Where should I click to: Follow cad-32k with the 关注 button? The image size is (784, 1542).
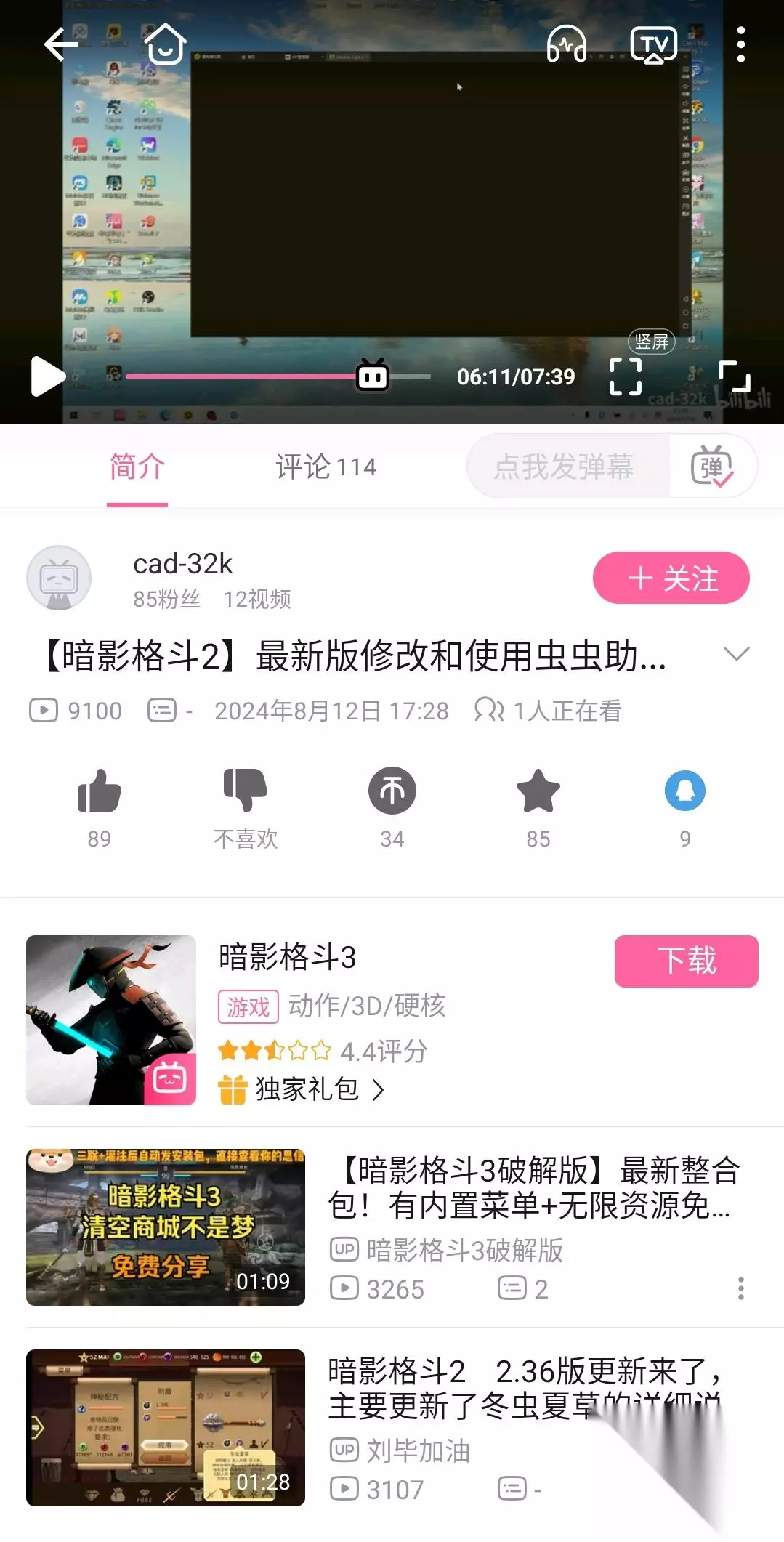[671, 578]
